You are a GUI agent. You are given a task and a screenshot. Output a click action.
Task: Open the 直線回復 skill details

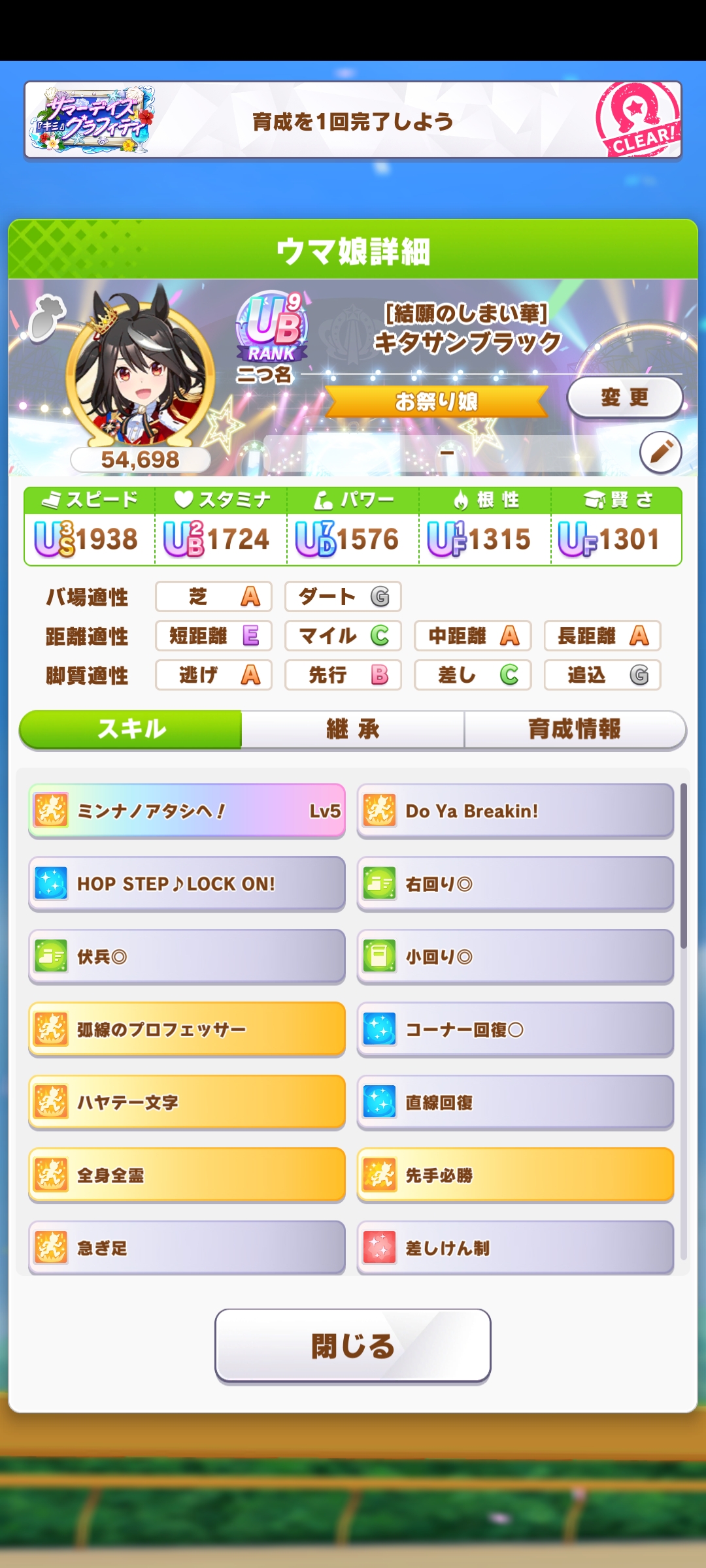click(515, 1103)
